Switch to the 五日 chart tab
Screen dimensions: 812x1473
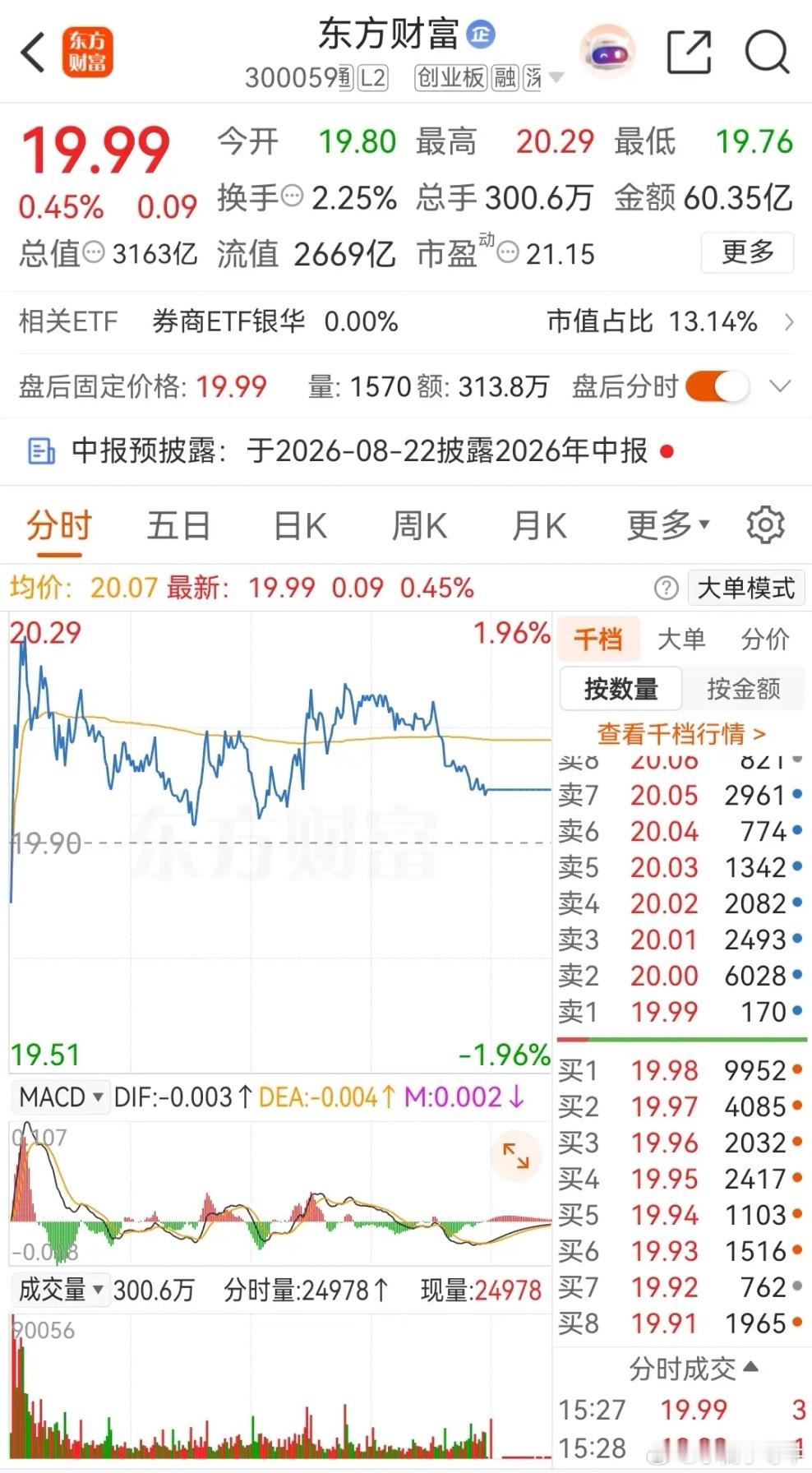point(178,525)
